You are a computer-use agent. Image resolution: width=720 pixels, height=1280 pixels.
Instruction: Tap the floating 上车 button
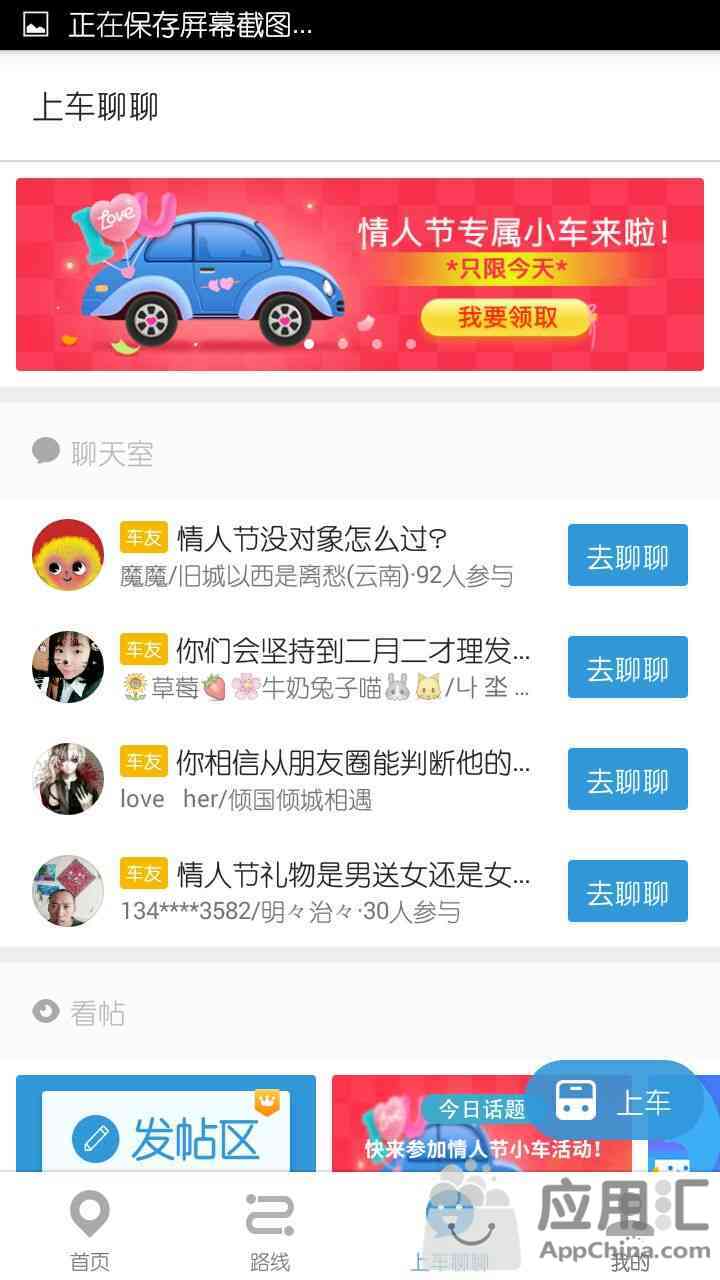coord(613,1102)
